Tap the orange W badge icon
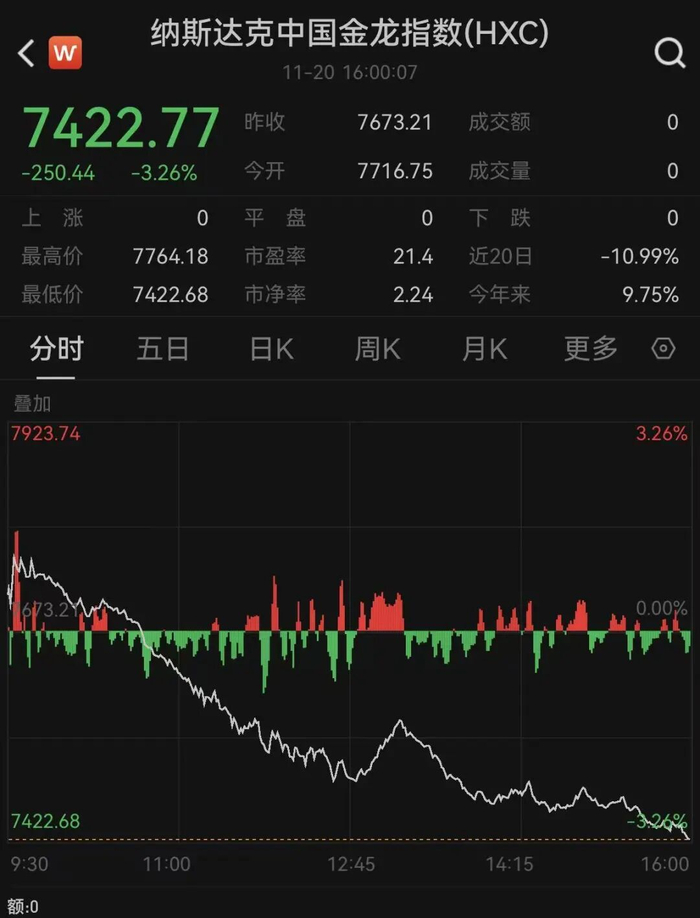 point(65,54)
